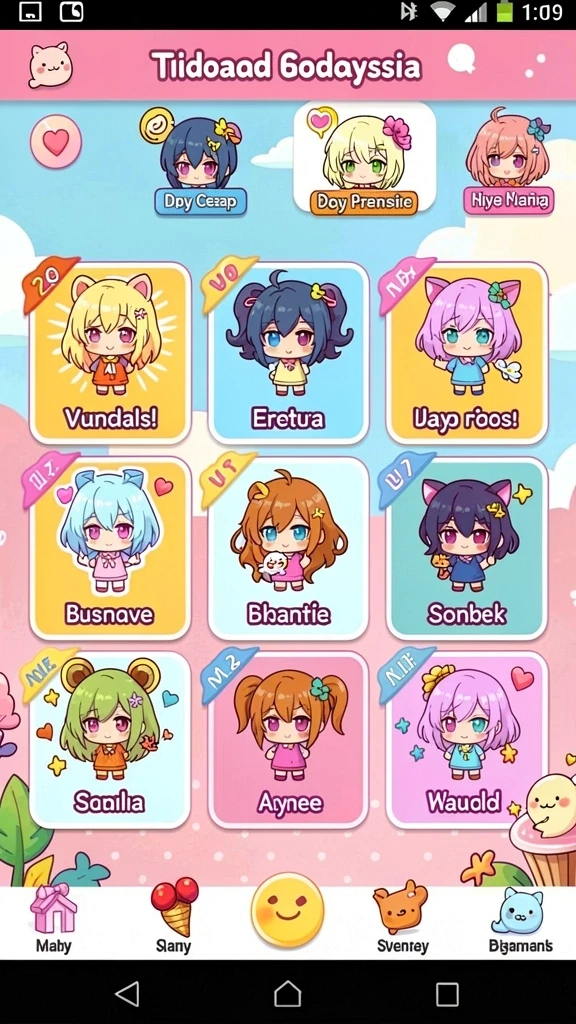576x1024 pixels.
Task: Select the Dpy Cezap character
Action: [x=200, y=161]
